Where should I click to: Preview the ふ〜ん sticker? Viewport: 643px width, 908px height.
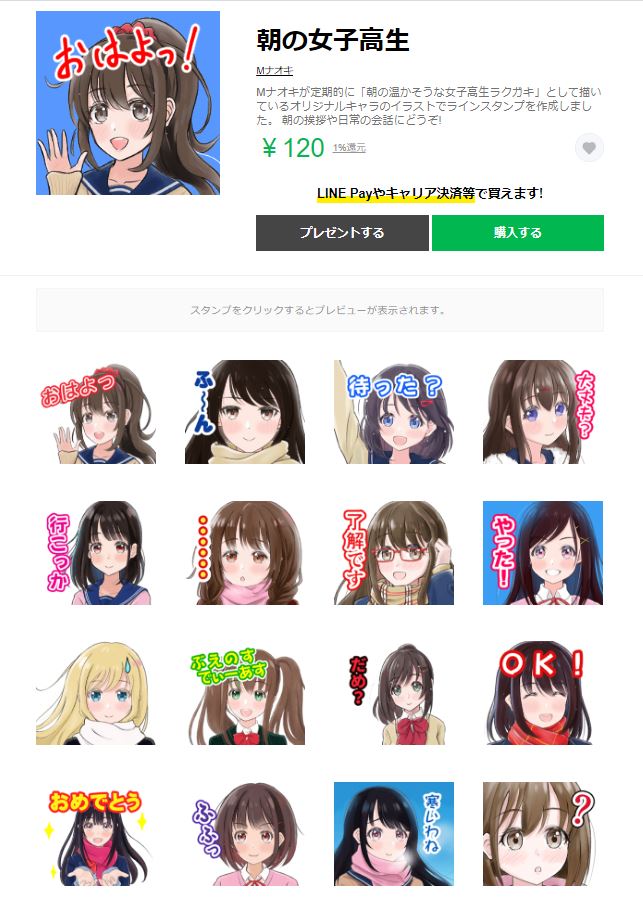[x=245, y=412]
